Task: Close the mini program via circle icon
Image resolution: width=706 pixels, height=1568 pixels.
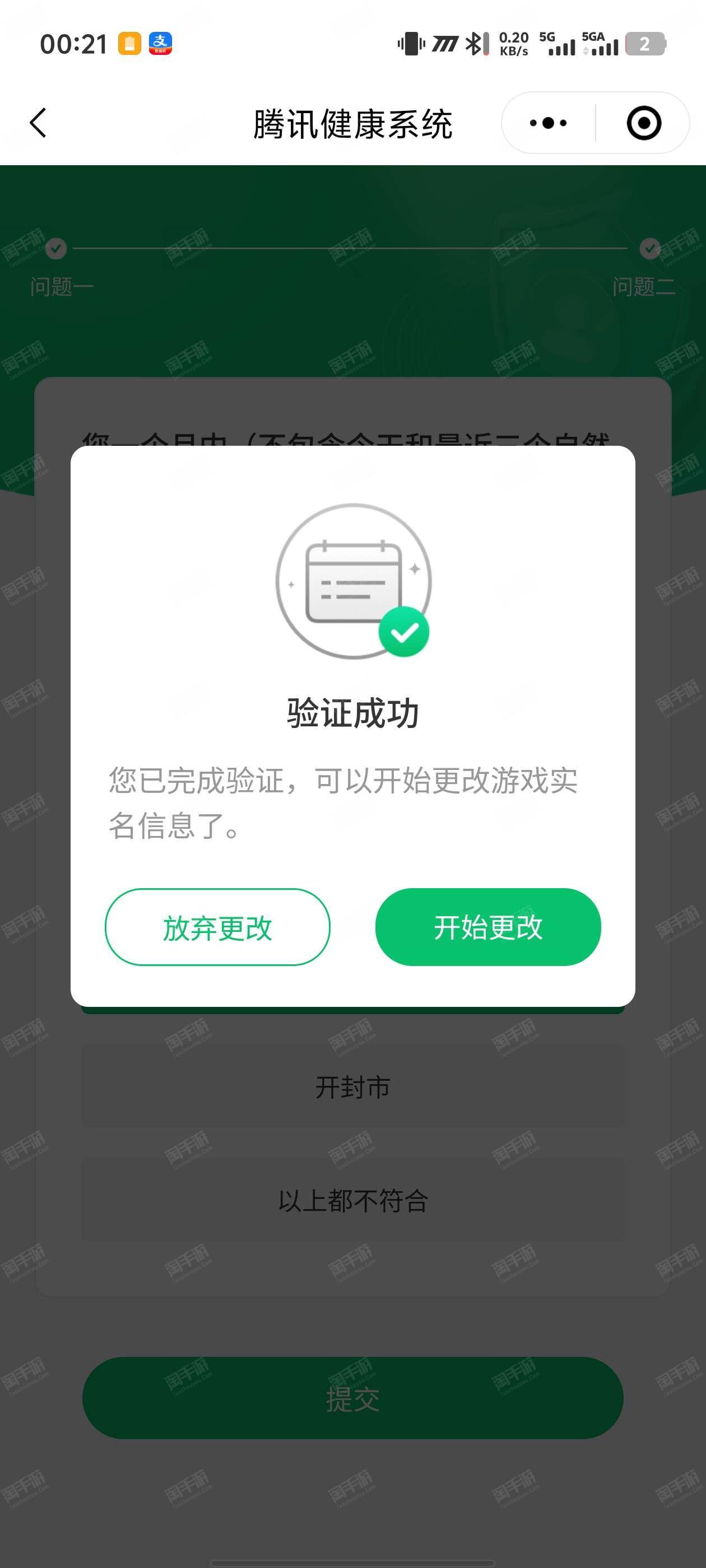Action: tap(643, 123)
